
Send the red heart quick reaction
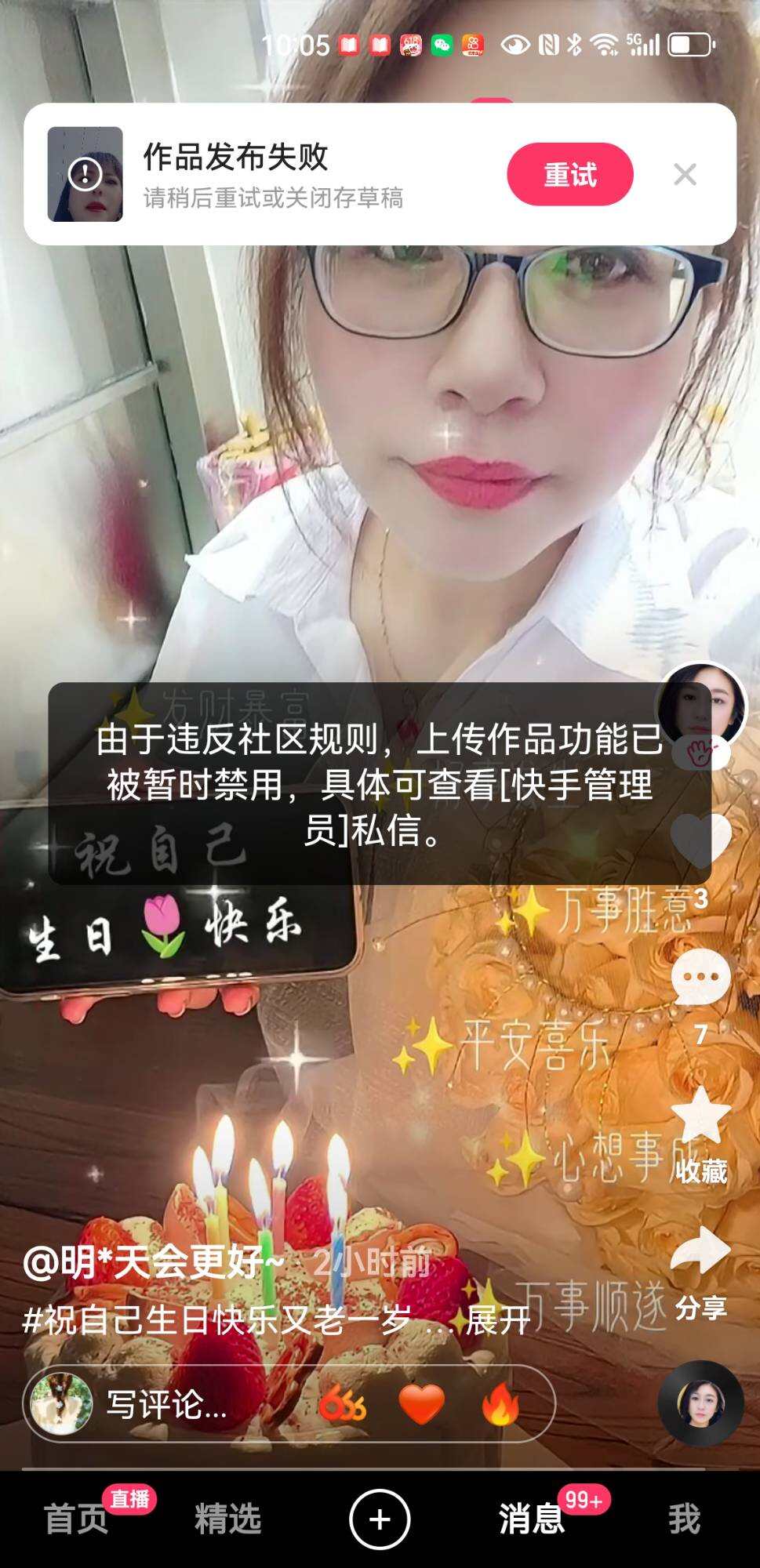click(421, 1404)
